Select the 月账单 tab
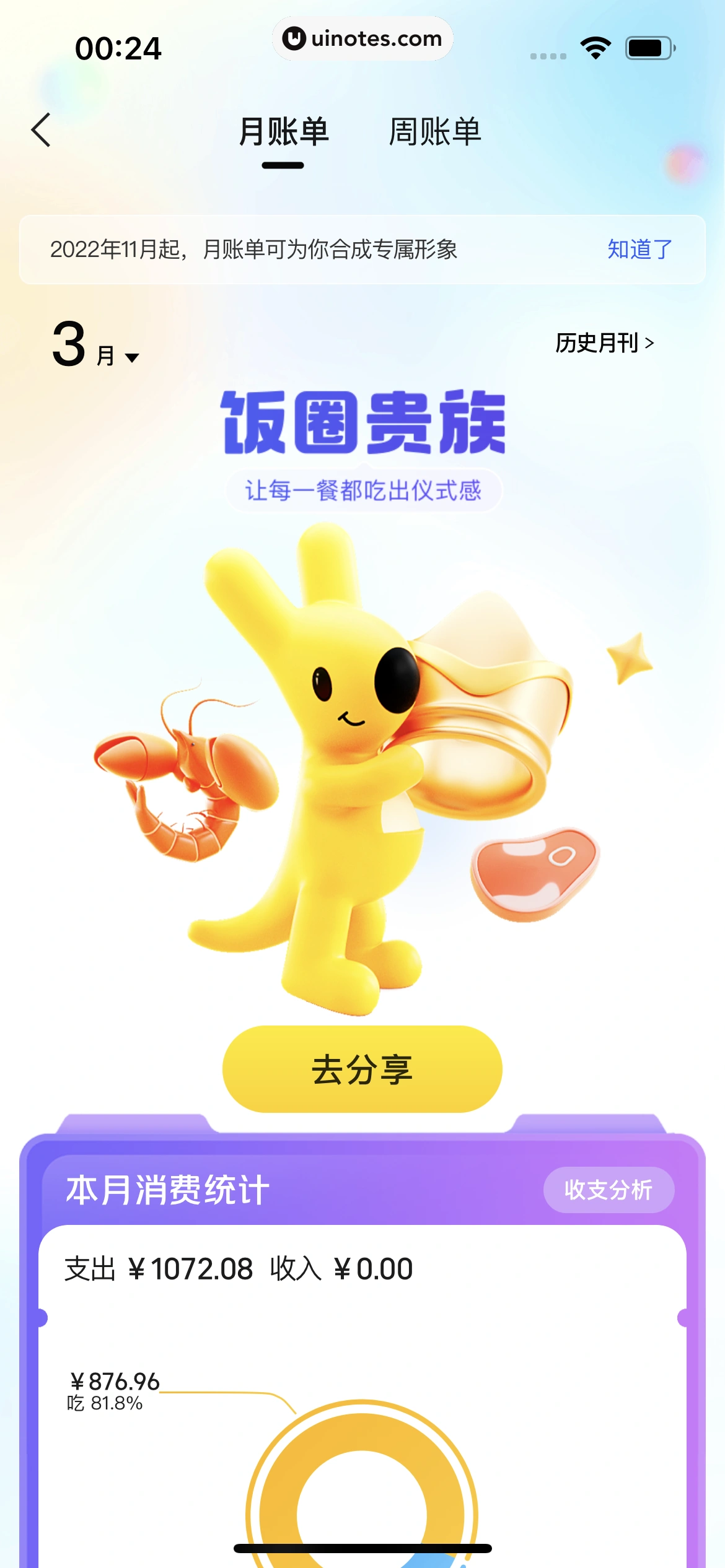The height and width of the screenshot is (1568, 725). click(283, 132)
